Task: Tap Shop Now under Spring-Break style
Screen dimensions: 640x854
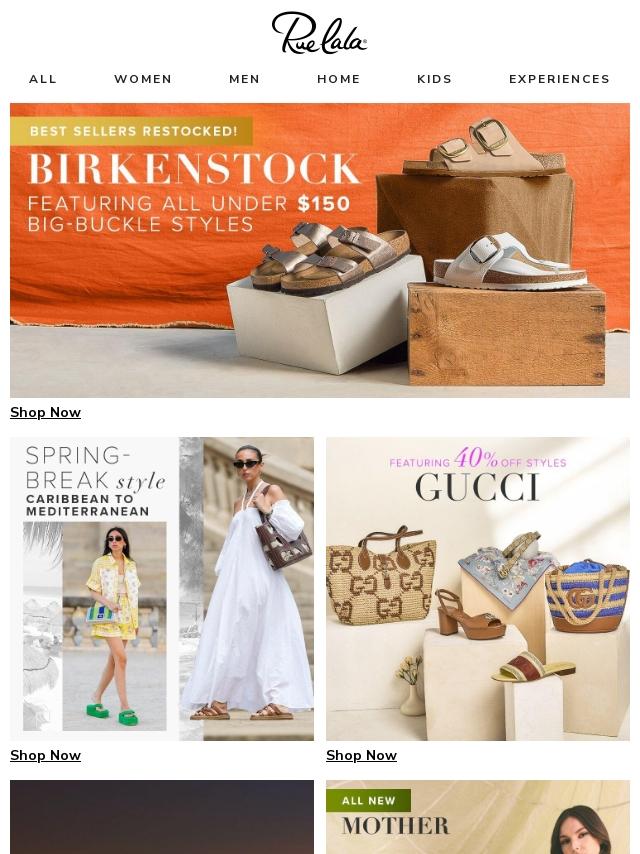Action: point(45,755)
